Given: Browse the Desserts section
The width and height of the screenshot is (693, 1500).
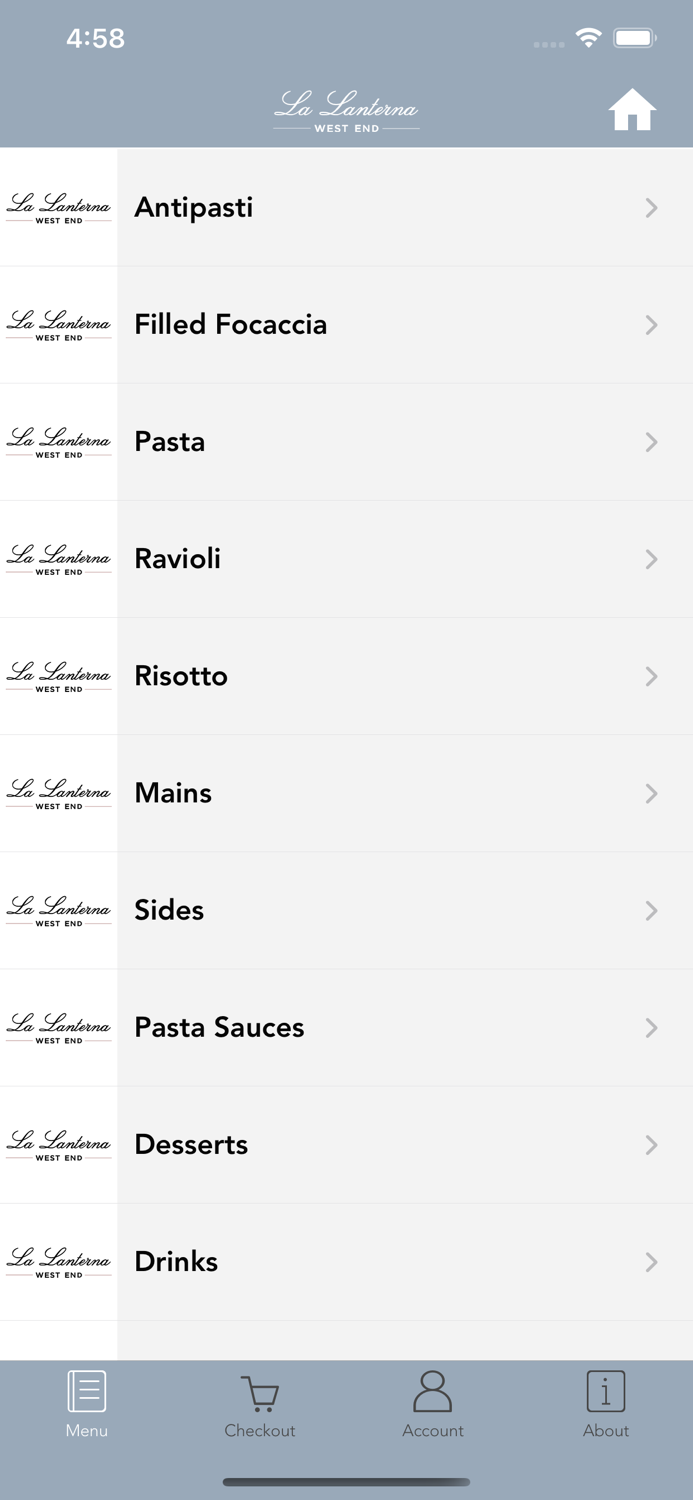Looking at the screenshot, I should (x=346, y=1144).
